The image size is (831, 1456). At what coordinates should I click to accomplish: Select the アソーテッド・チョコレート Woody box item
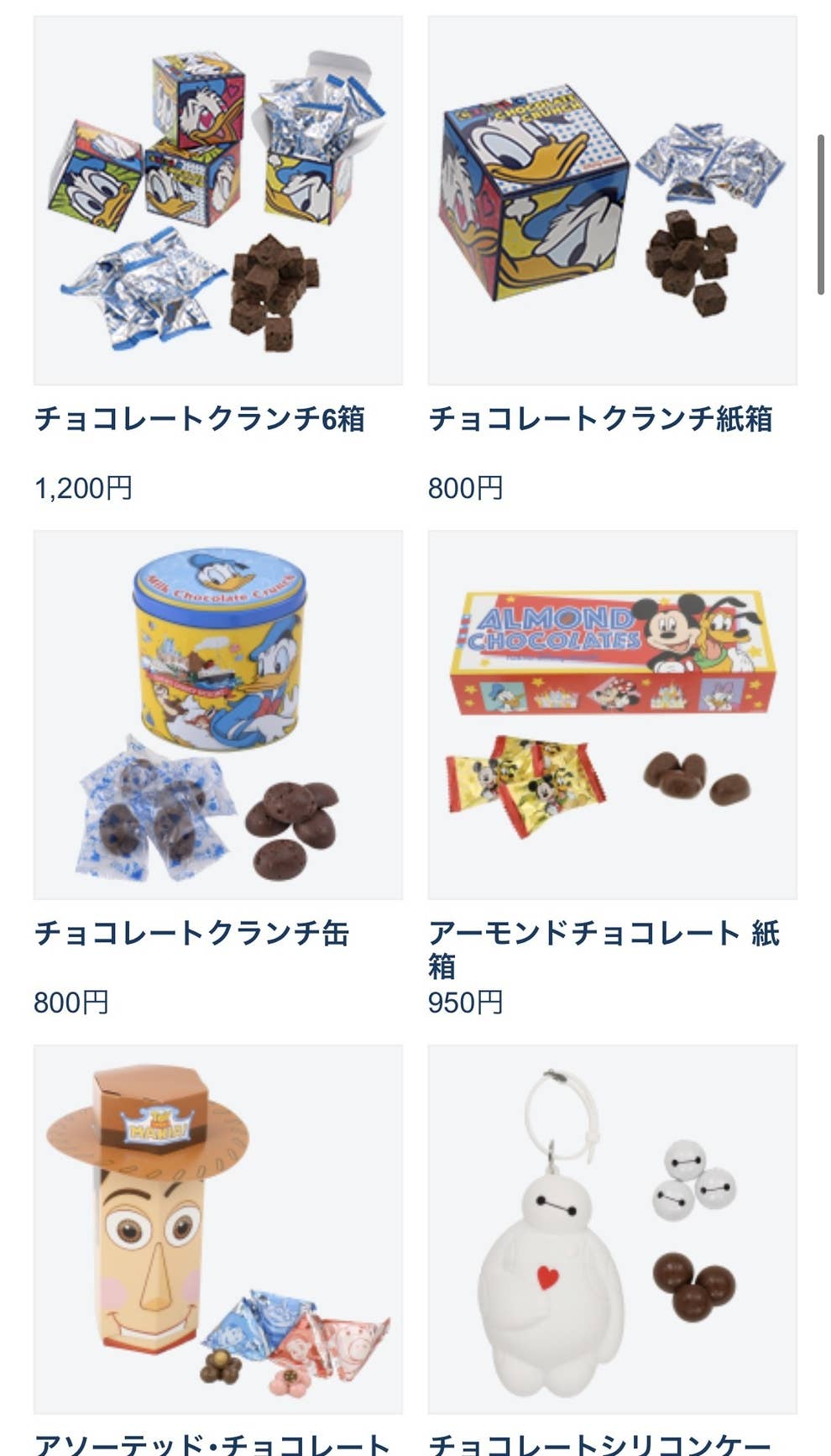217,1229
